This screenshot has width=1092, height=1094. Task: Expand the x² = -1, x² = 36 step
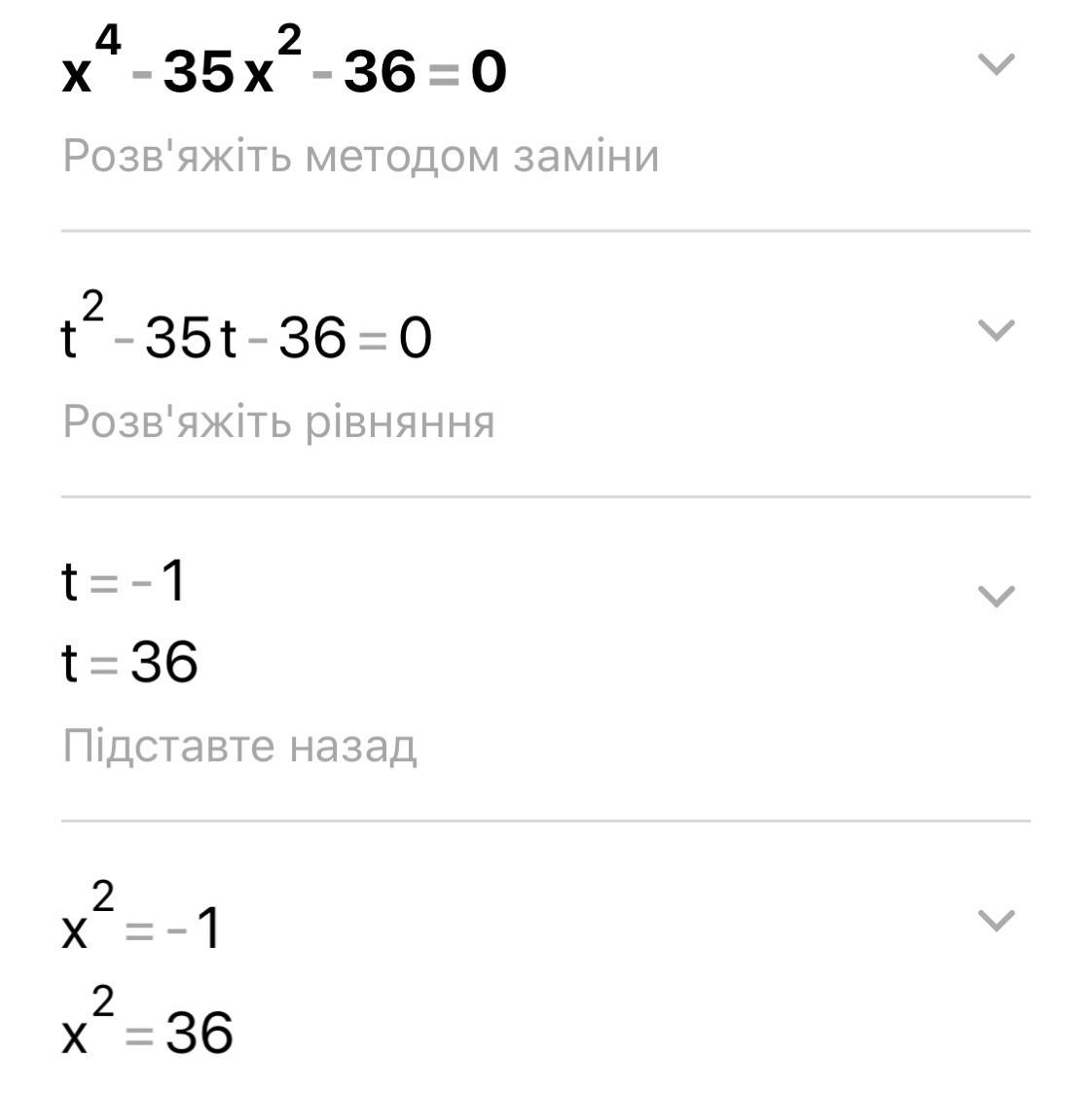tap(996, 920)
